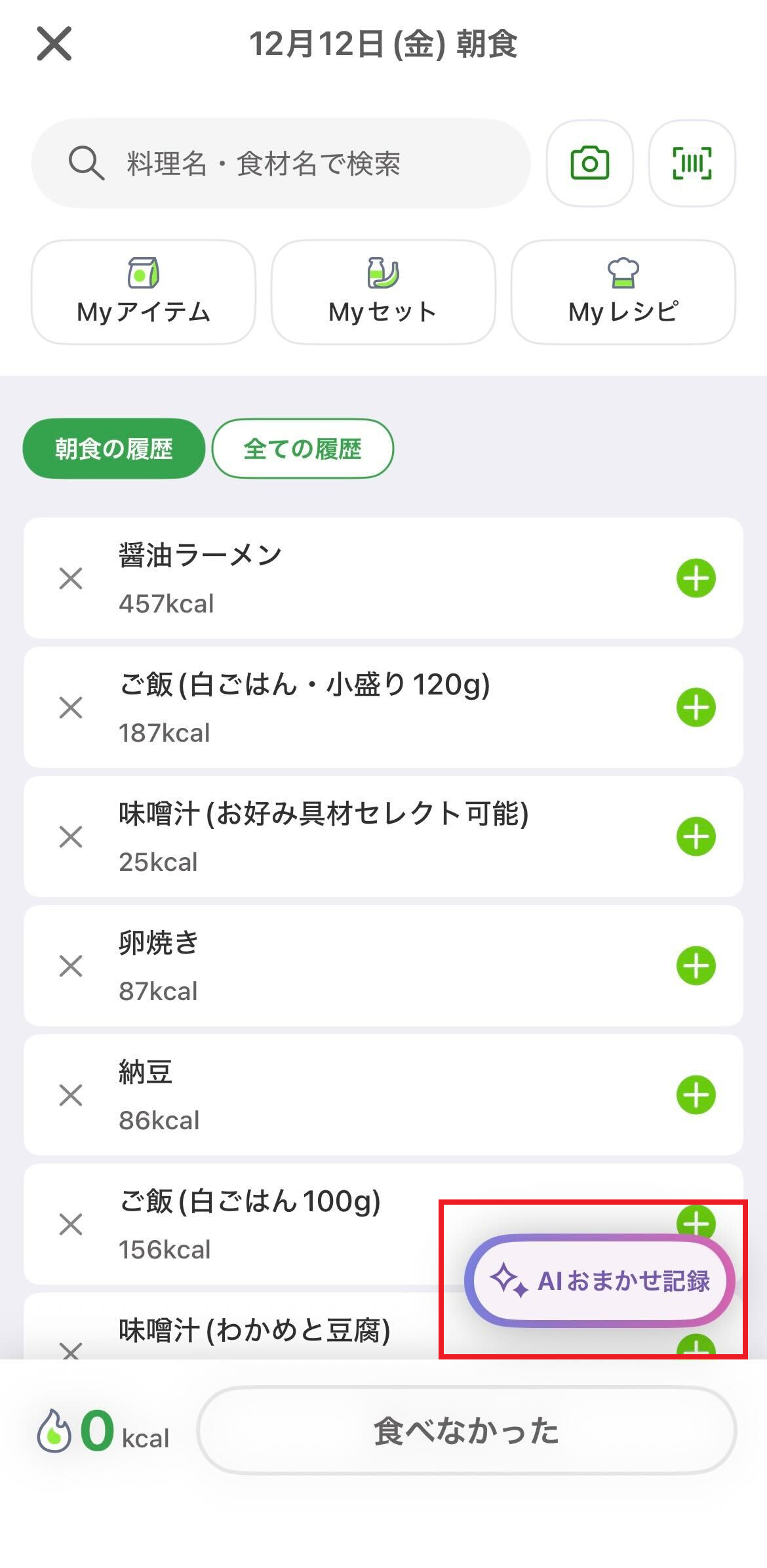Switch to the 全ての履歴 filter
This screenshot has width=767, height=1568.
[302, 449]
